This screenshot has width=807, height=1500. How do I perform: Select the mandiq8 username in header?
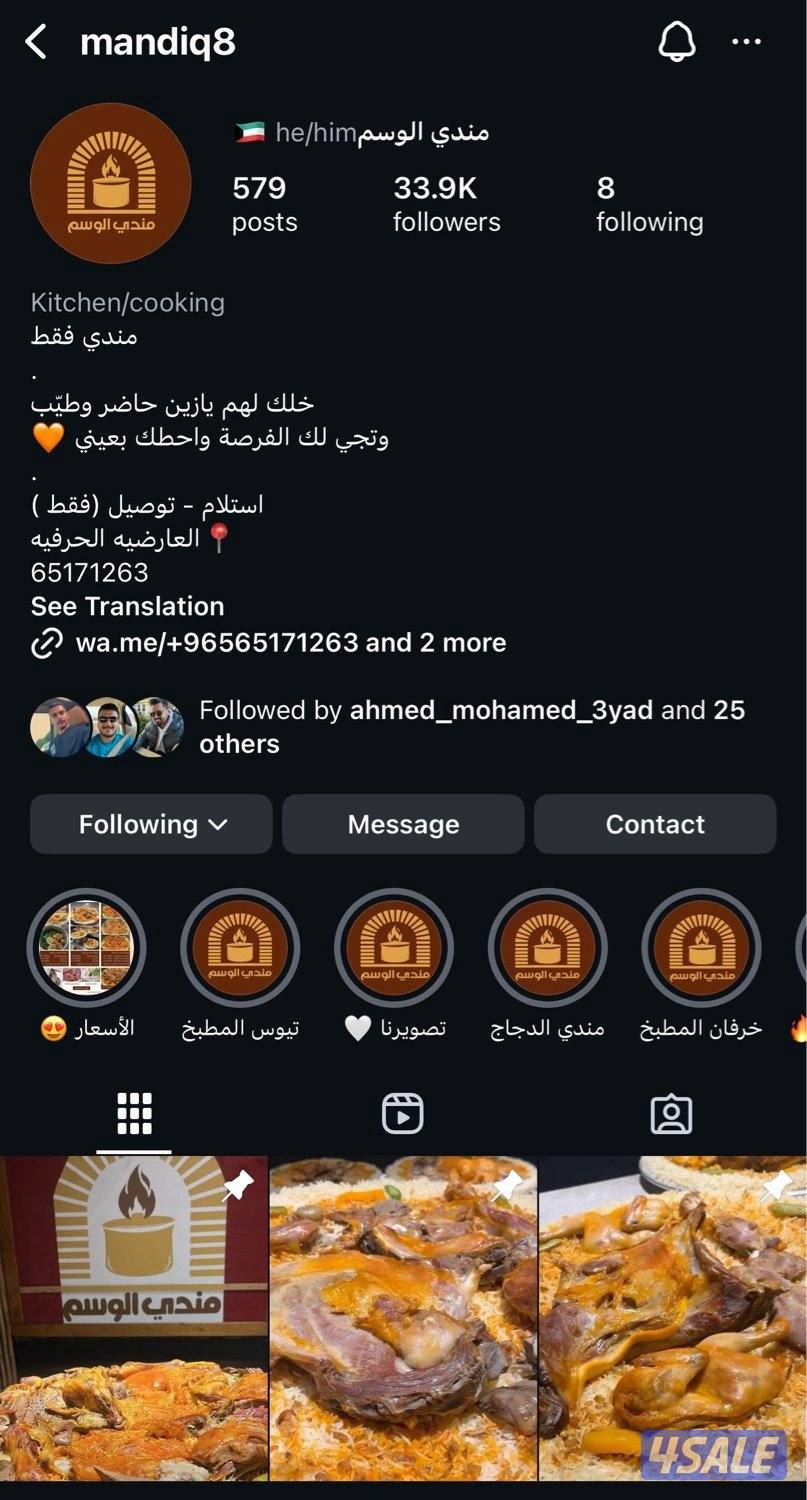tap(155, 42)
